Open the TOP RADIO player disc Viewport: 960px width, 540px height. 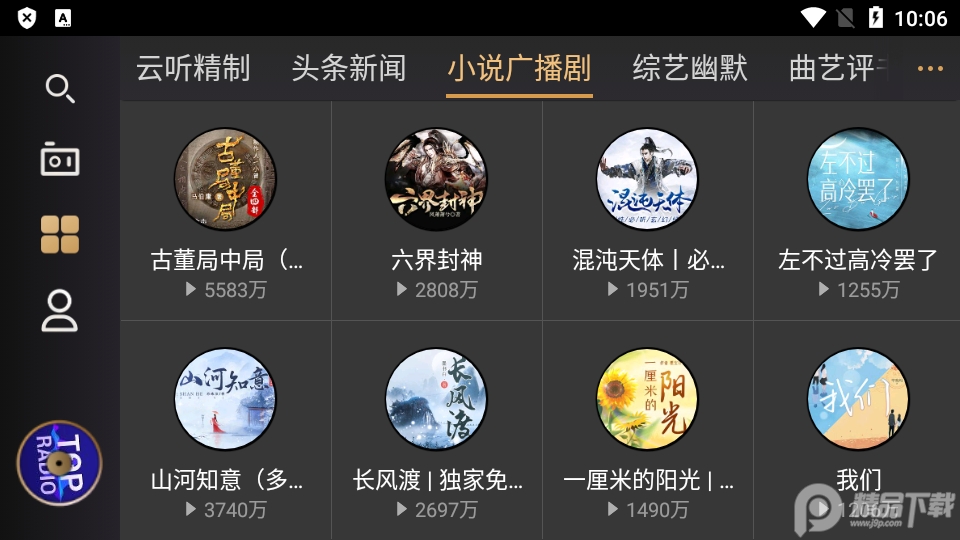60,463
